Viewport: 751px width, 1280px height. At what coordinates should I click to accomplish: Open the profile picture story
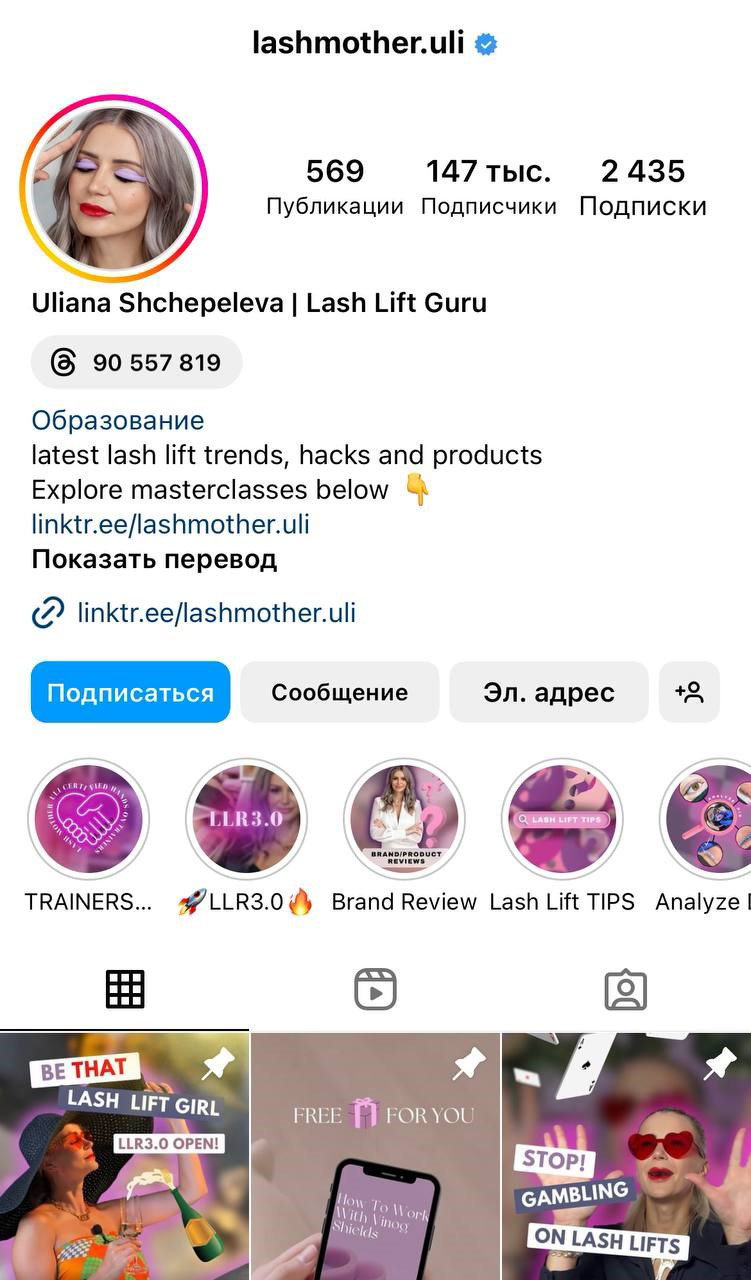(x=113, y=188)
